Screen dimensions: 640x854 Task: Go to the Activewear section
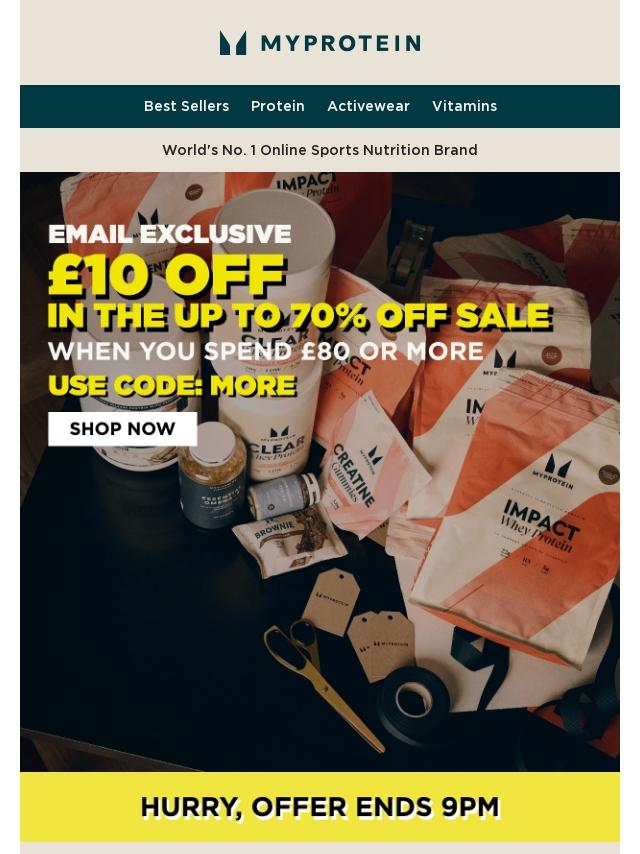(368, 106)
